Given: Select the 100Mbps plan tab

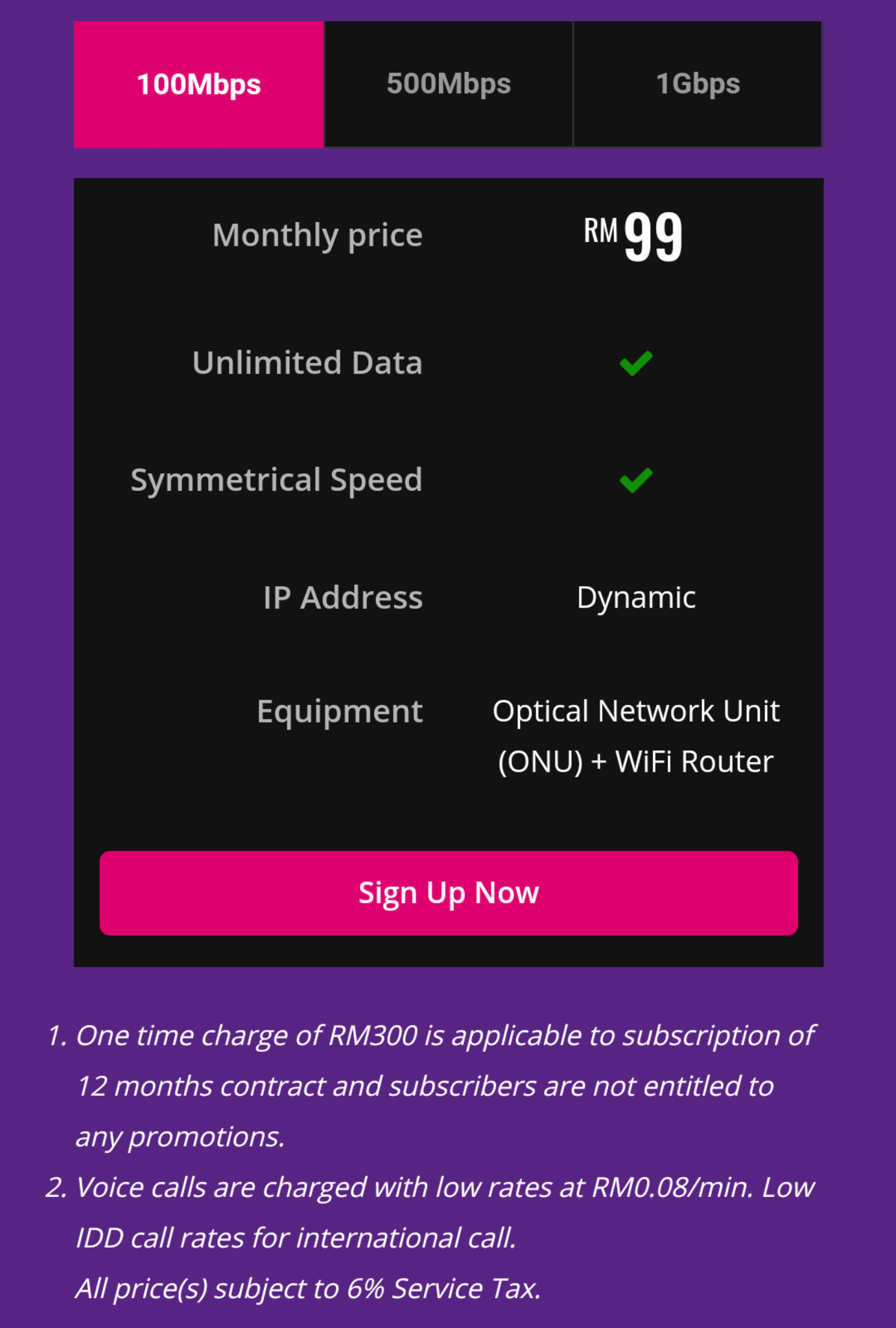Looking at the screenshot, I should click(198, 85).
